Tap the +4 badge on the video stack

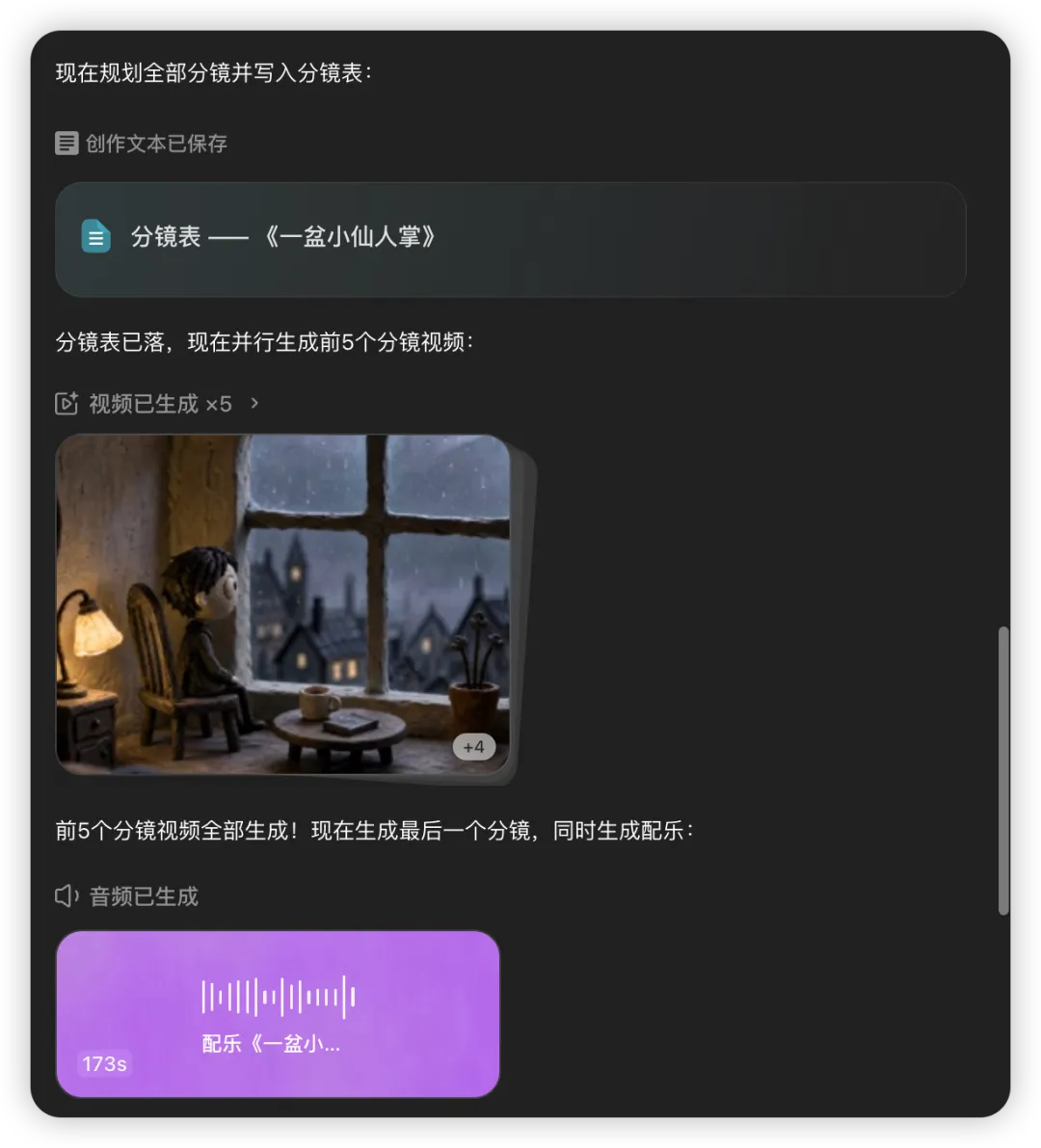(473, 747)
